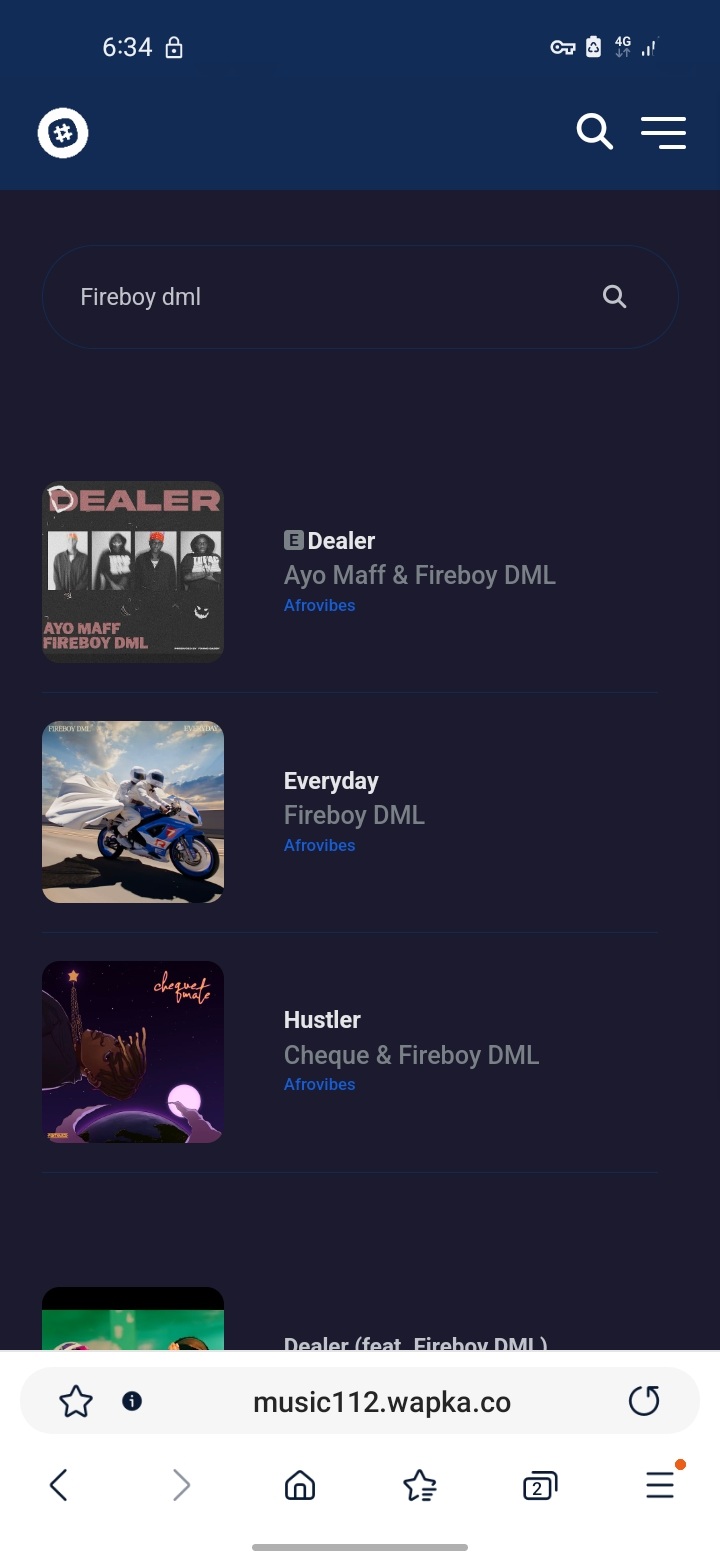This screenshot has height=1560, width=720.
Task: Reload the music112.wapka.co page
Action: click(644, 1401)
